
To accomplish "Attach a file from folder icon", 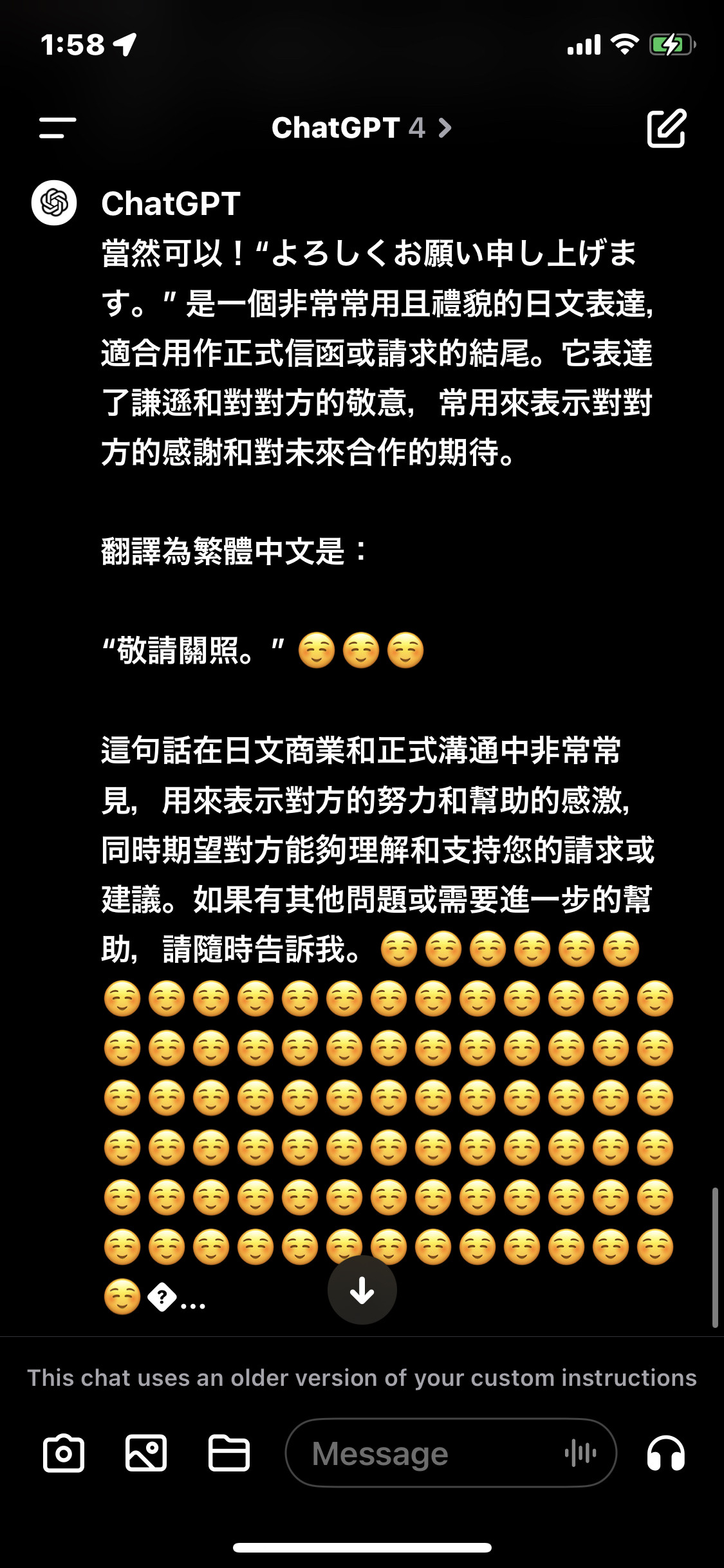I will tap(228, 1453).
